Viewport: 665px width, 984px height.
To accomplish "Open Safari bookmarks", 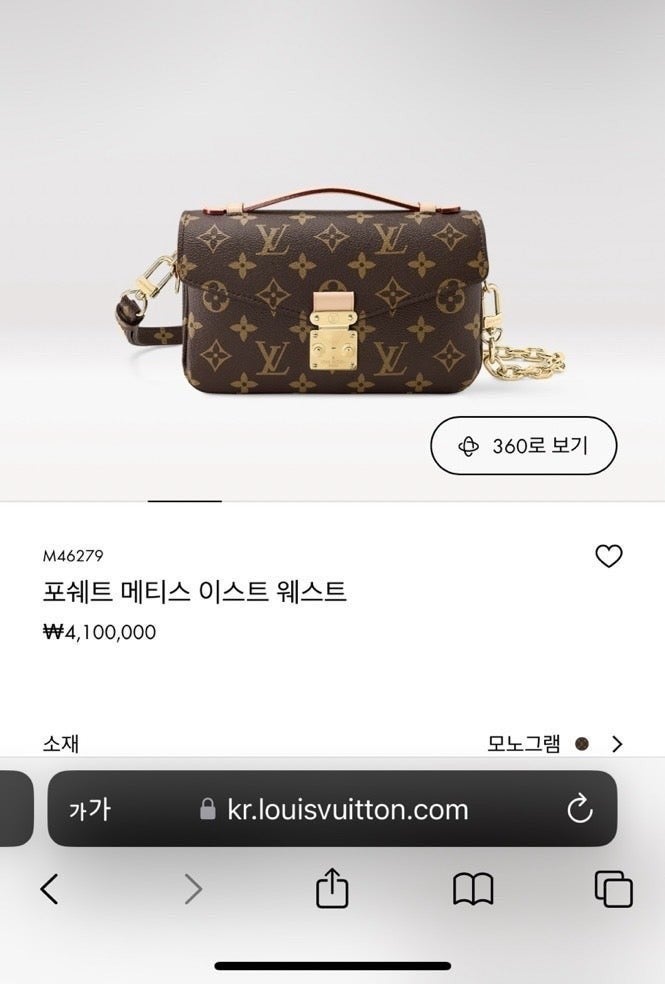I will 473,888.
